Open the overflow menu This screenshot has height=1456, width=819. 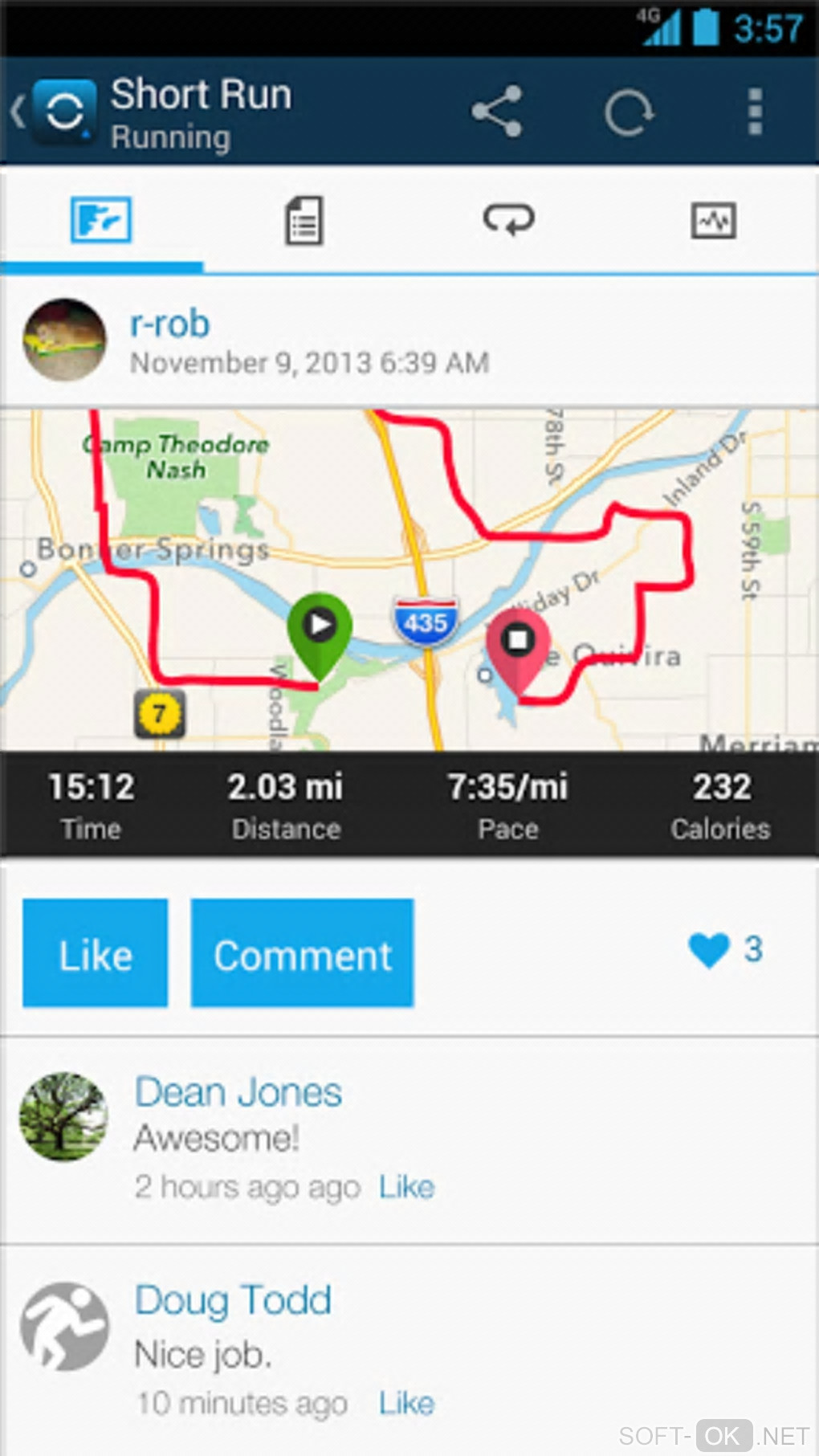(x=755, y=112)
